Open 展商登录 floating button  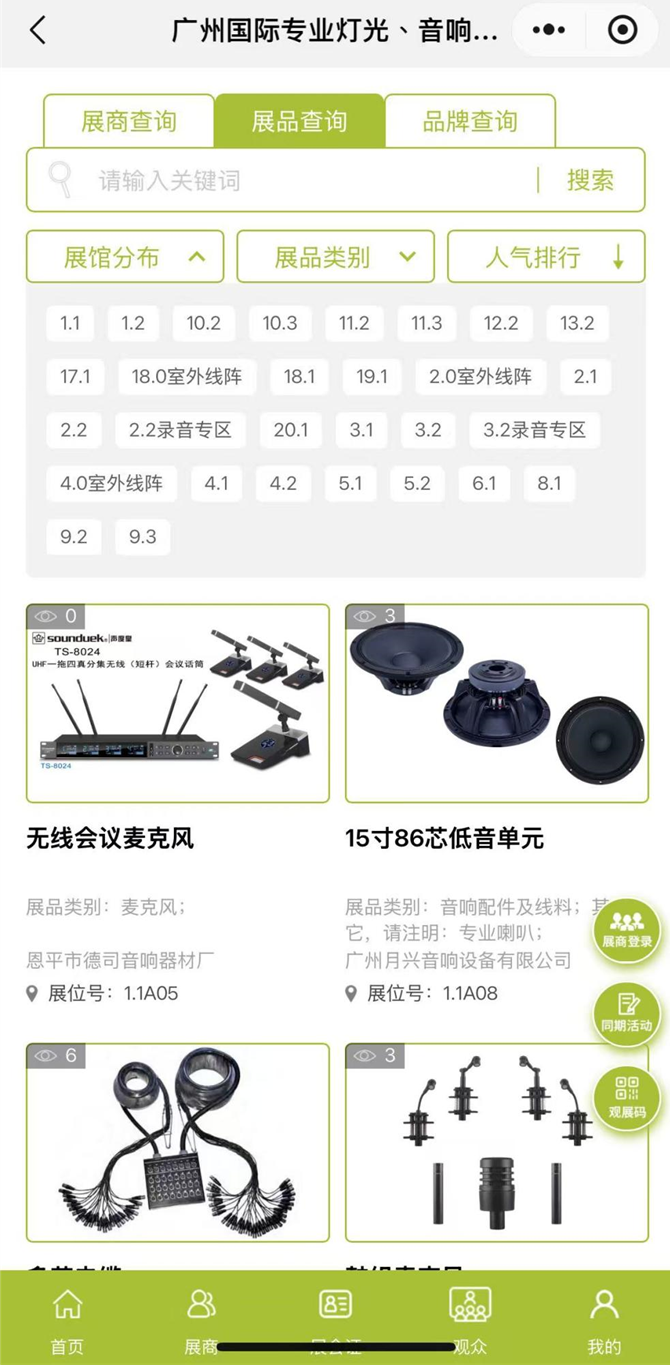coord(627,930)
